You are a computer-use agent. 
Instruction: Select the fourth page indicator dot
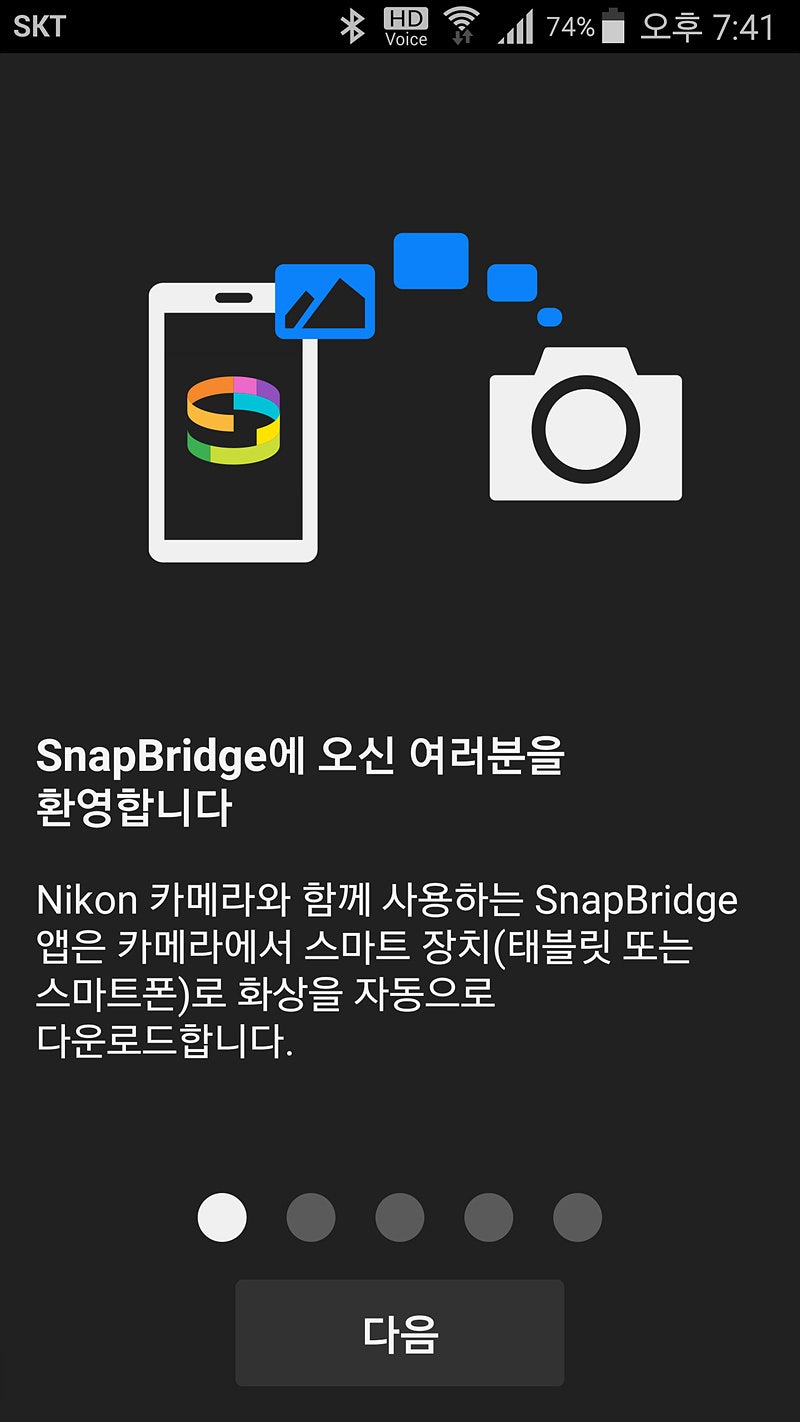coord(489,1216)
